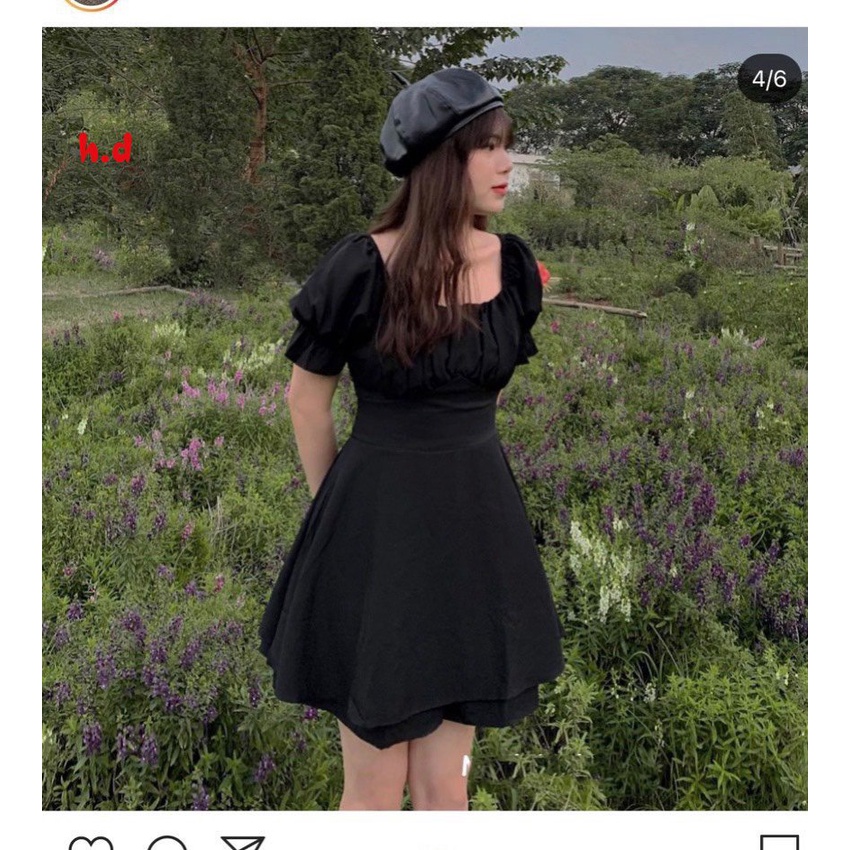
Task: Share this post via the paper plane
Action: (x=242, y=843)
